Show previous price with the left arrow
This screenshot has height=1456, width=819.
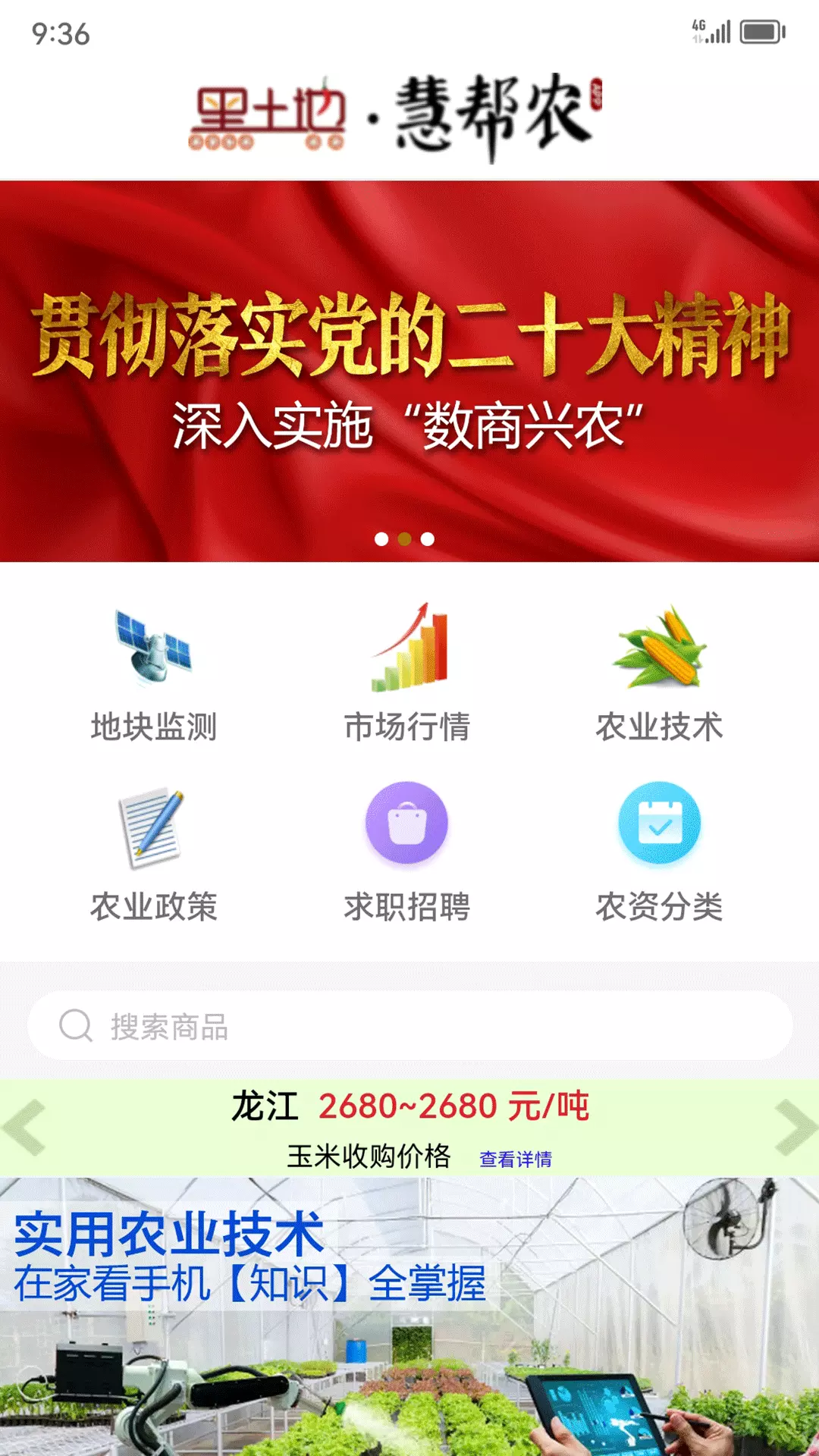[24, 1128]
